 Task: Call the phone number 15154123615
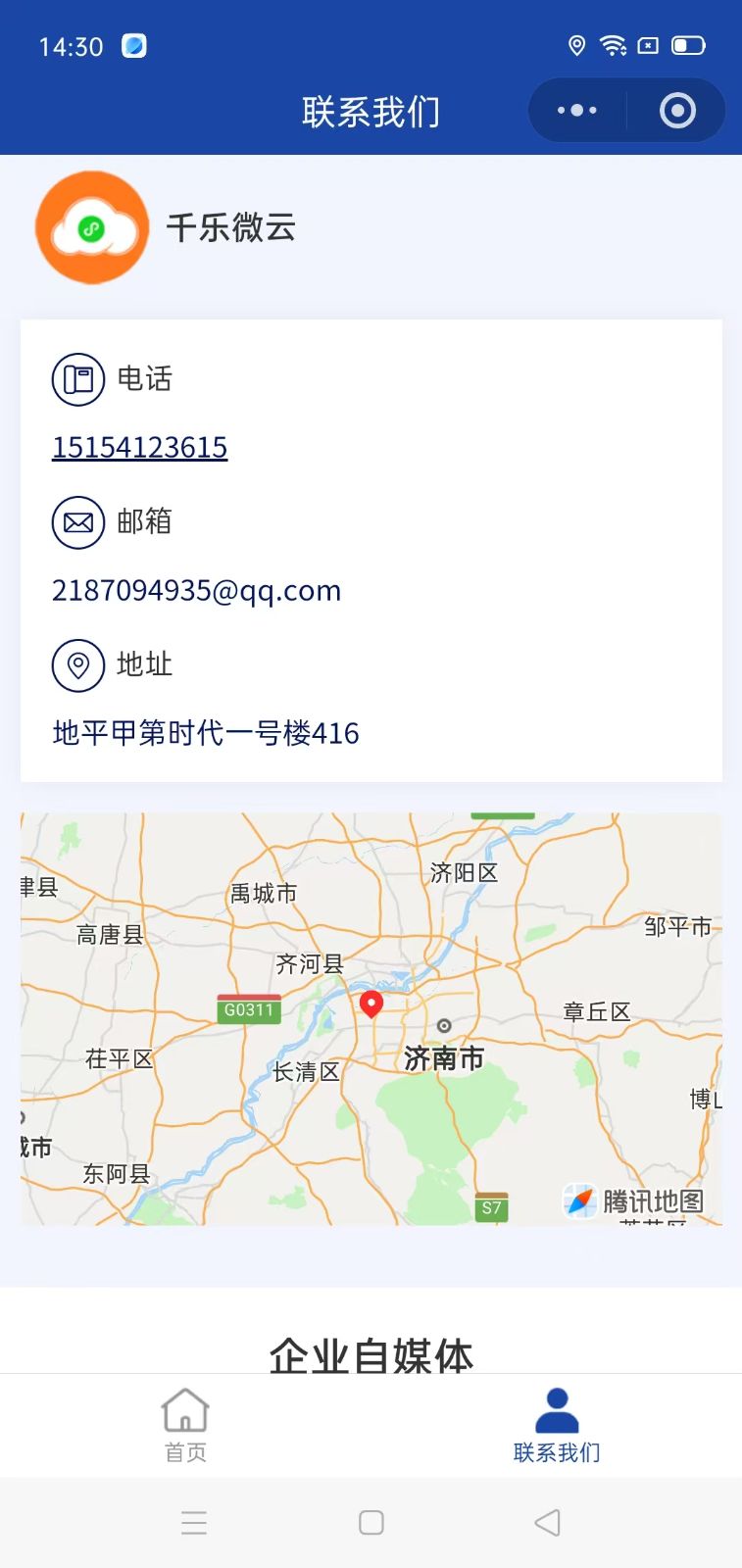pyautogui.click(x=139, y=448)
